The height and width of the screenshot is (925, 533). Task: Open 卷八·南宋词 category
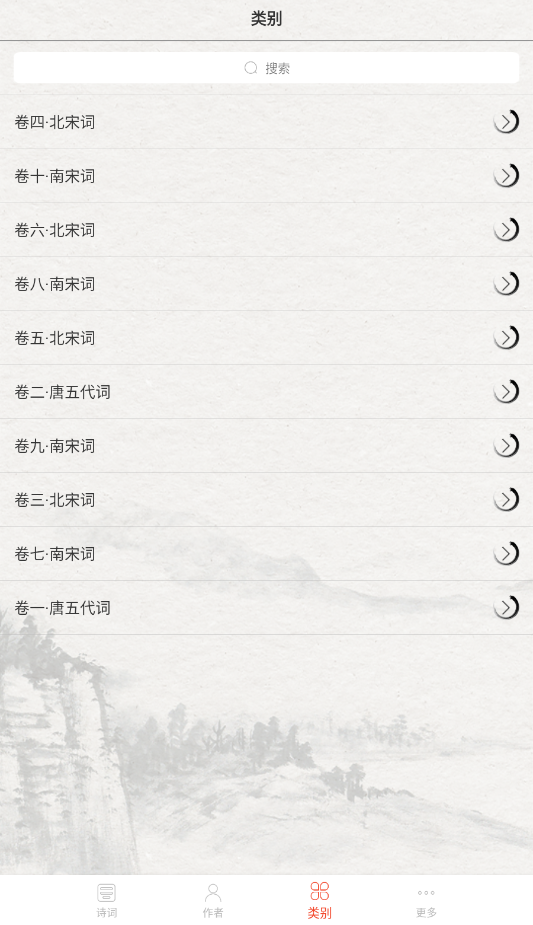pyautogui.click(x=266, y=284)
